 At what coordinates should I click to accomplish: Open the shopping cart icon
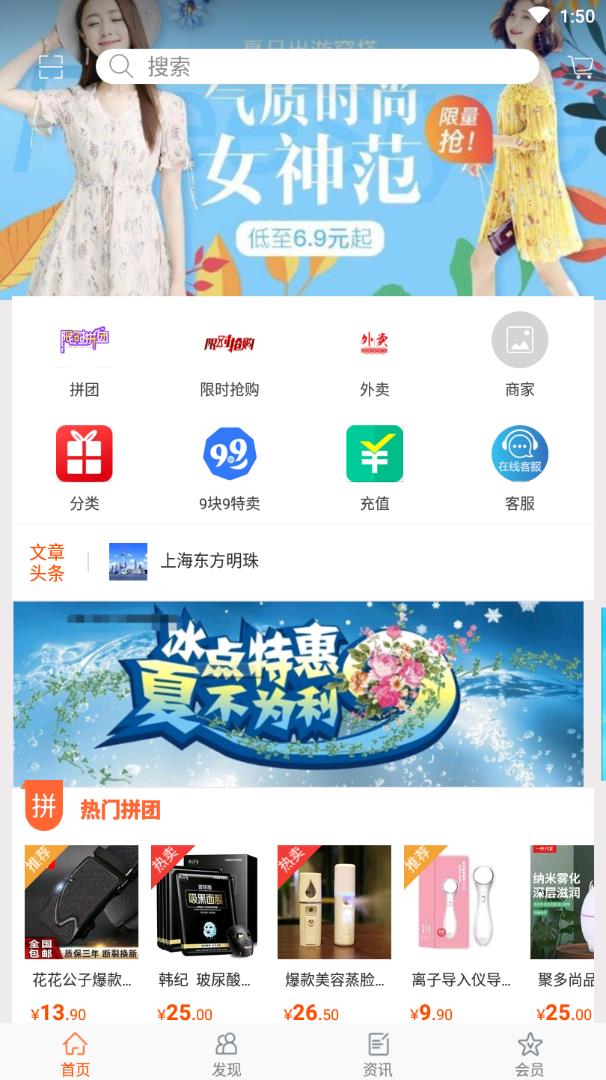tap(580, 67)
